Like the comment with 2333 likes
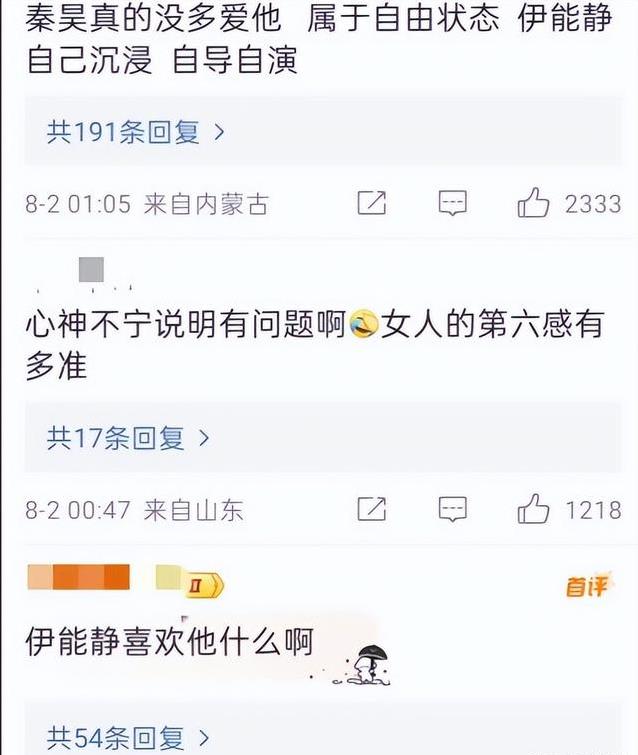The width and height of the screenshot is (638, 755). (x=534, y=204)
